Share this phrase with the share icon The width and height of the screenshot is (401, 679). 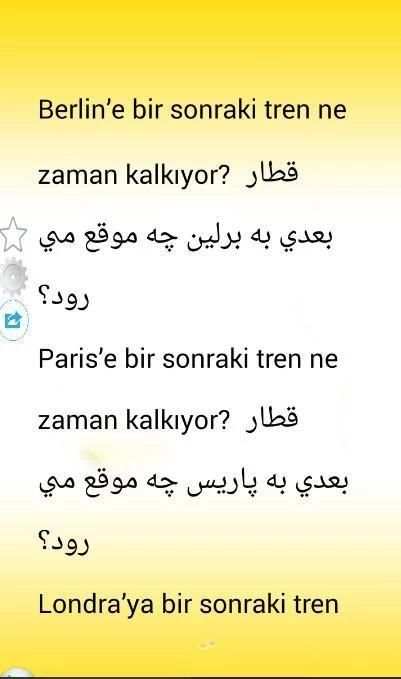pos(13,320)
